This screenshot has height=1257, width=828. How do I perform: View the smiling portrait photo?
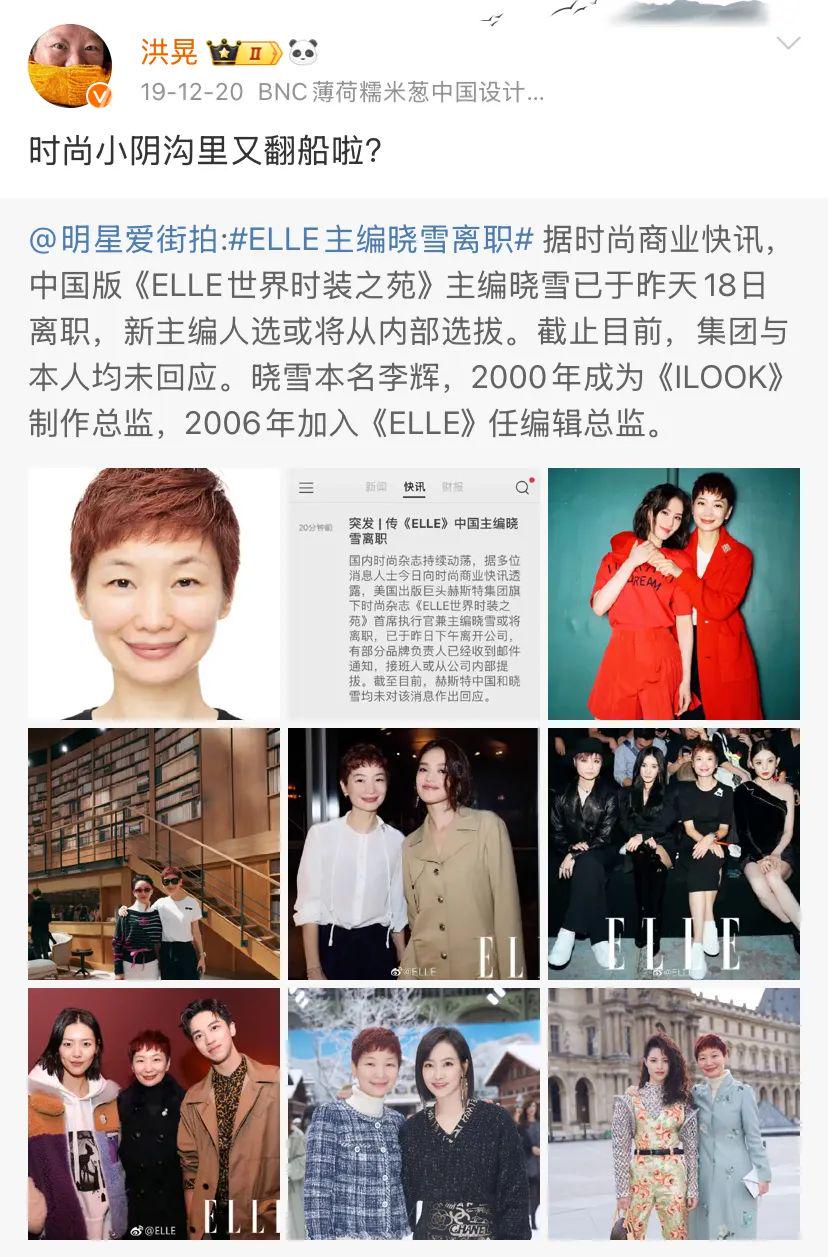tap(154, 594)
